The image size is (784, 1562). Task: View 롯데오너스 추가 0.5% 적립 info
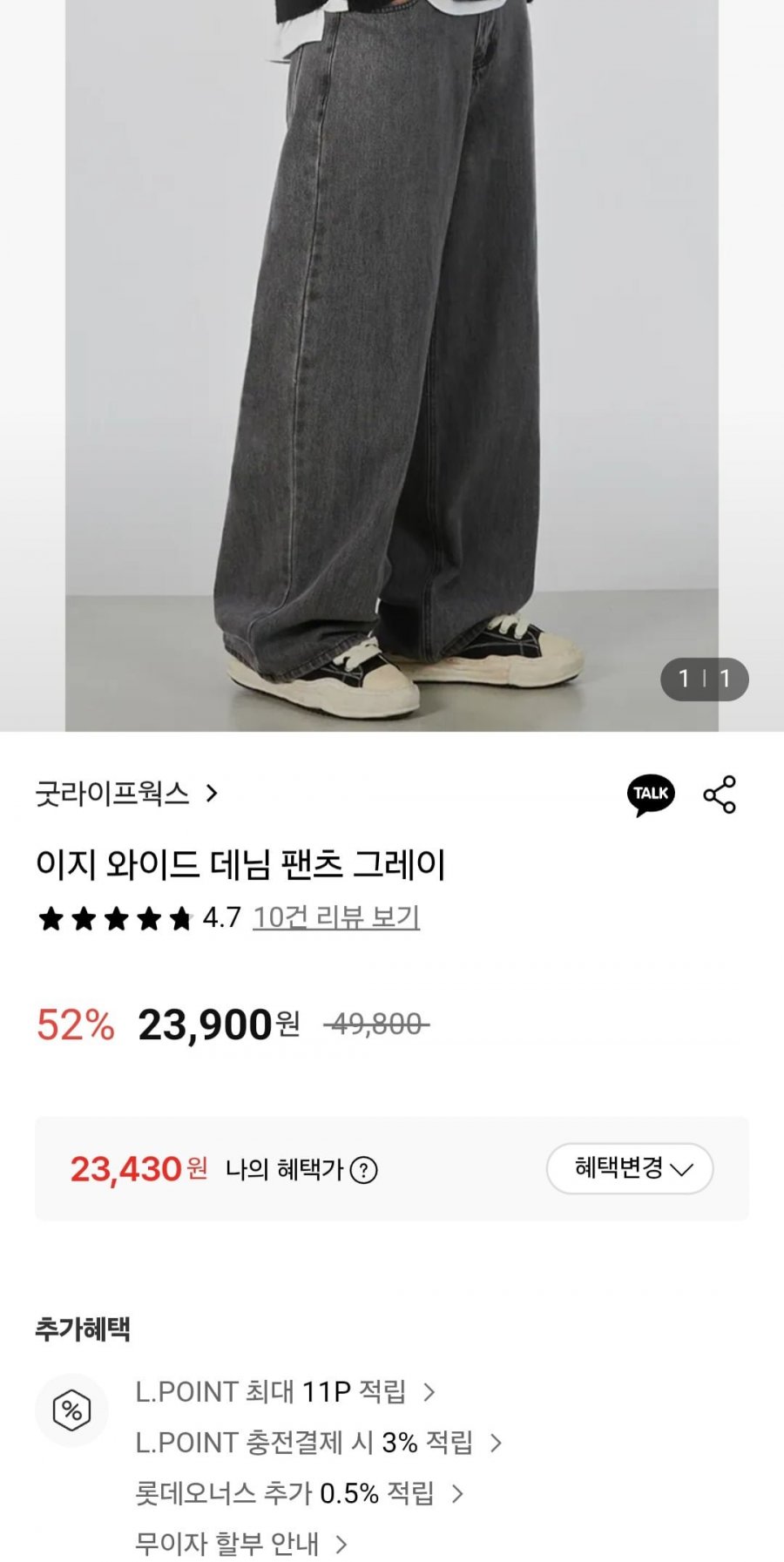click(x=298, y=1493)
